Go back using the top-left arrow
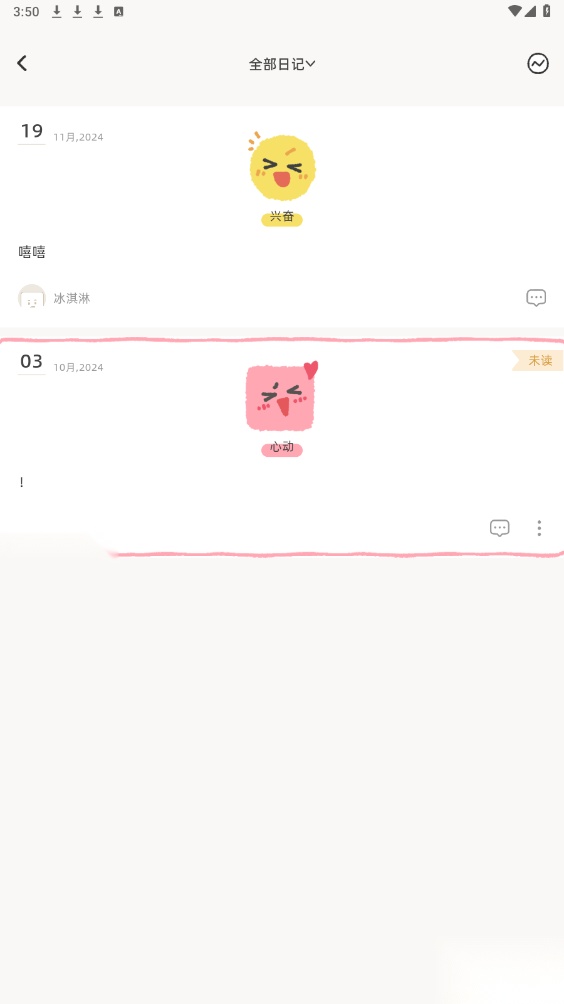 22,63
